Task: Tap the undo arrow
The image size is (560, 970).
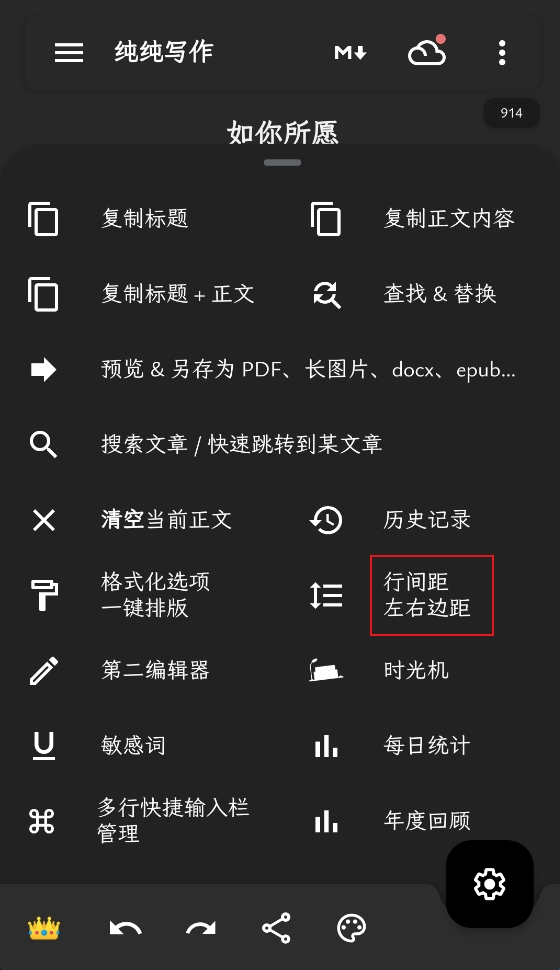Action: [x=126, y=928]
